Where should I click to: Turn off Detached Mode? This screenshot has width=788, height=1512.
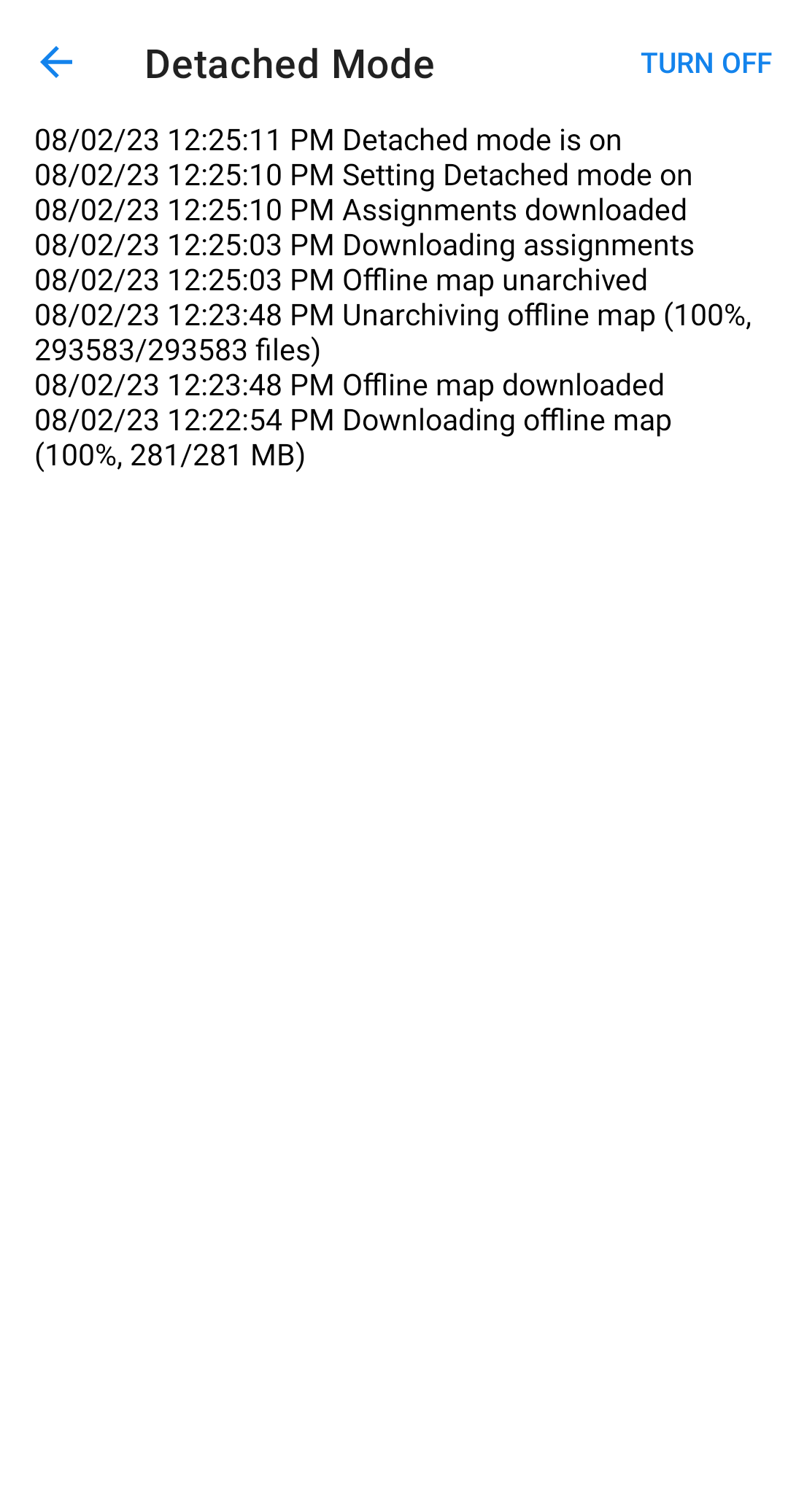[x=706, y=63]
